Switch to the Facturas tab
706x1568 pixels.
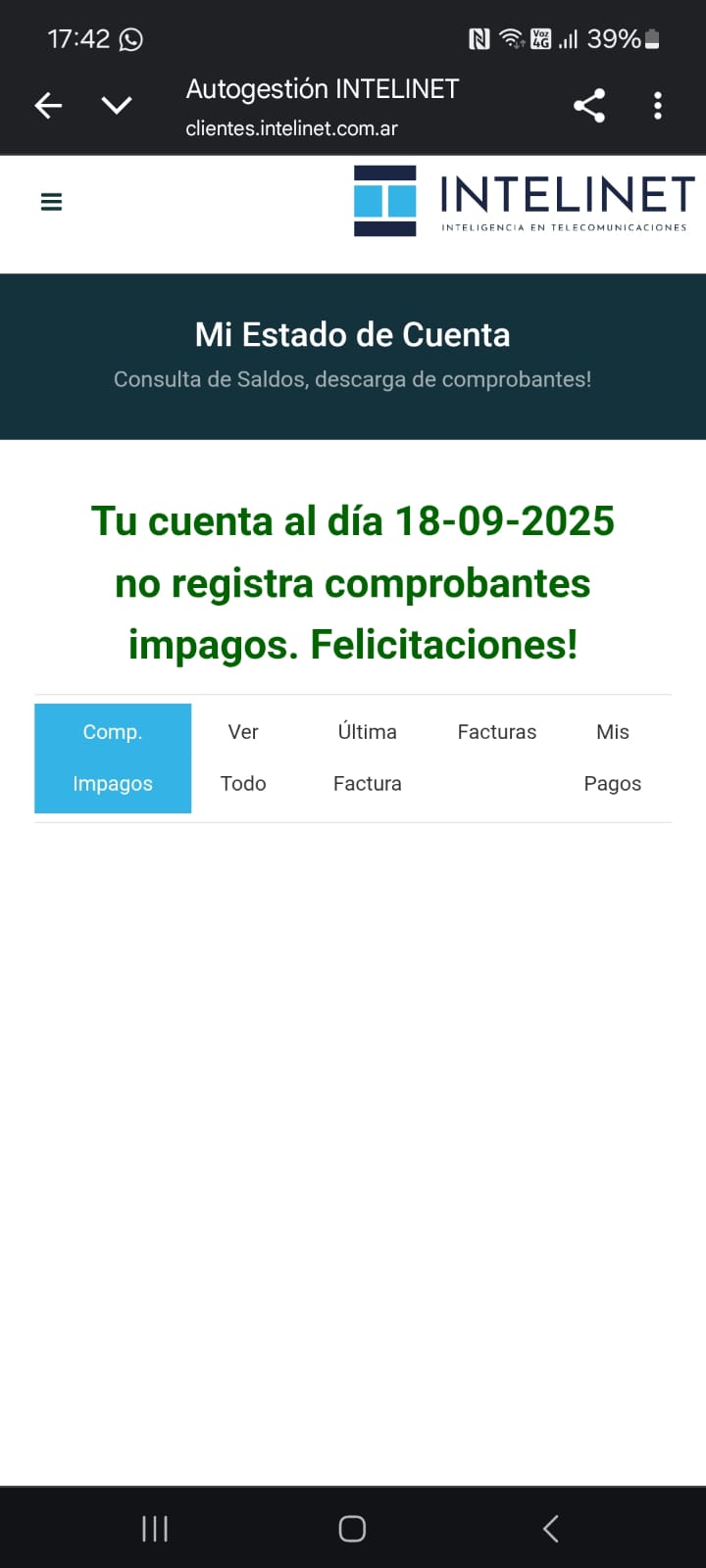pos(497,733)
